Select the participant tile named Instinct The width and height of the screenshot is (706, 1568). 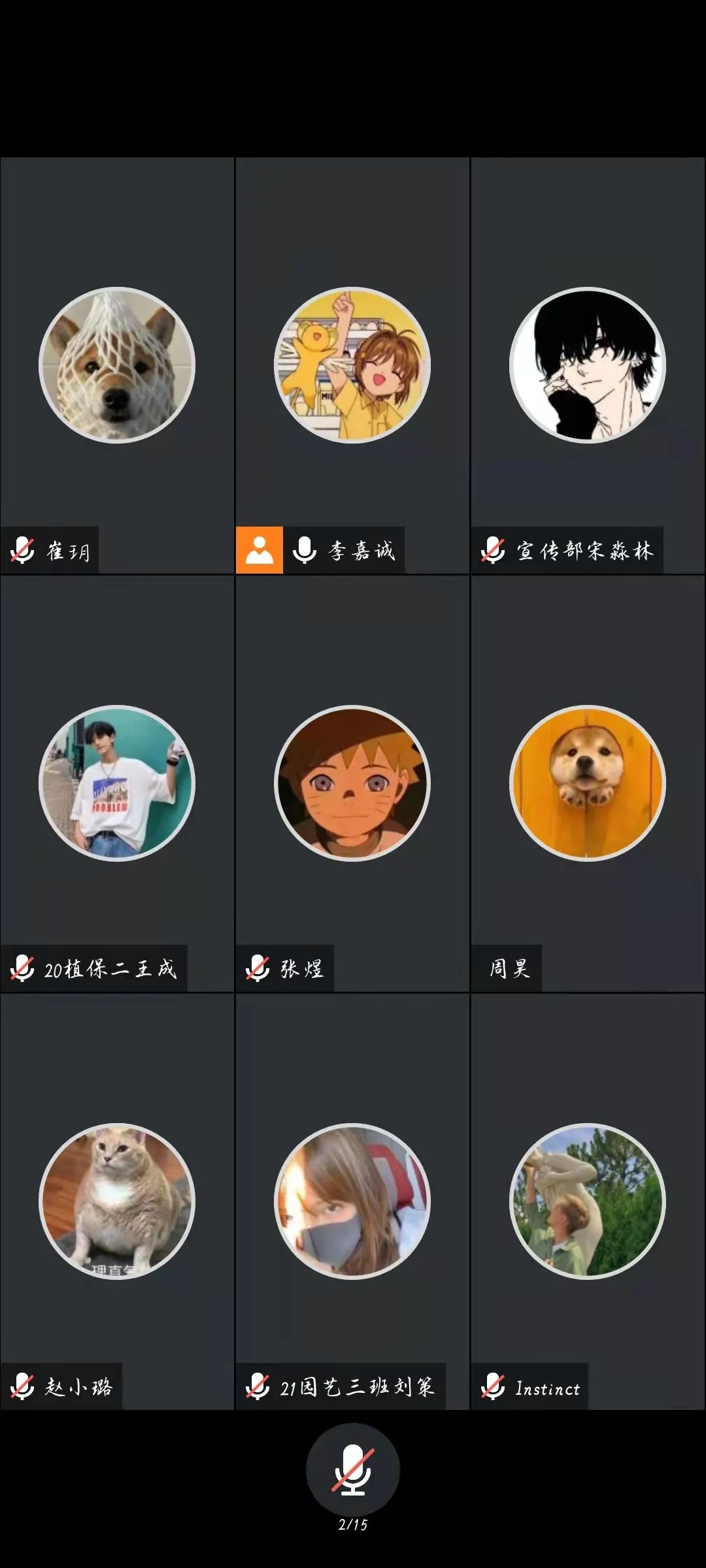click(588, 1201)
